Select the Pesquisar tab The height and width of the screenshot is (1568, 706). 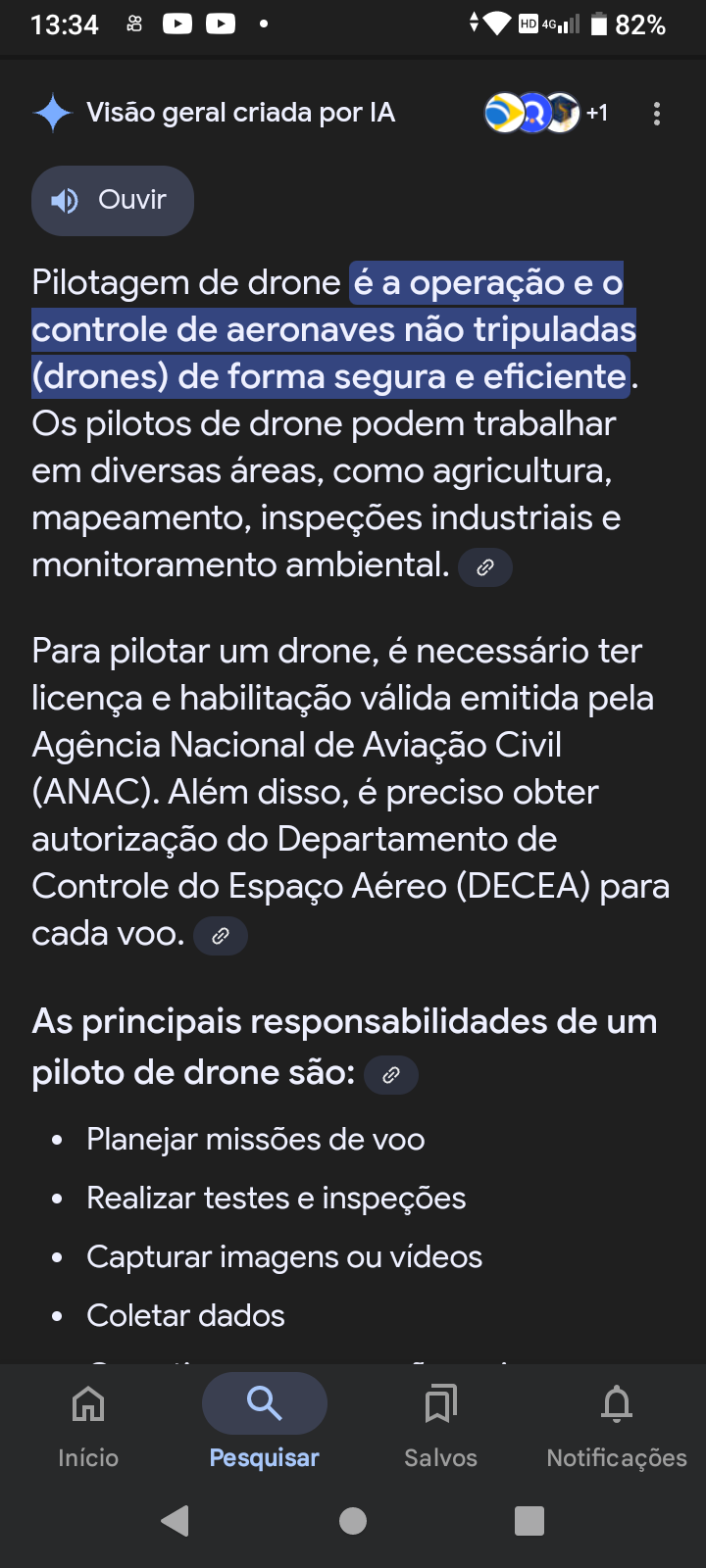click(265, 1427)
